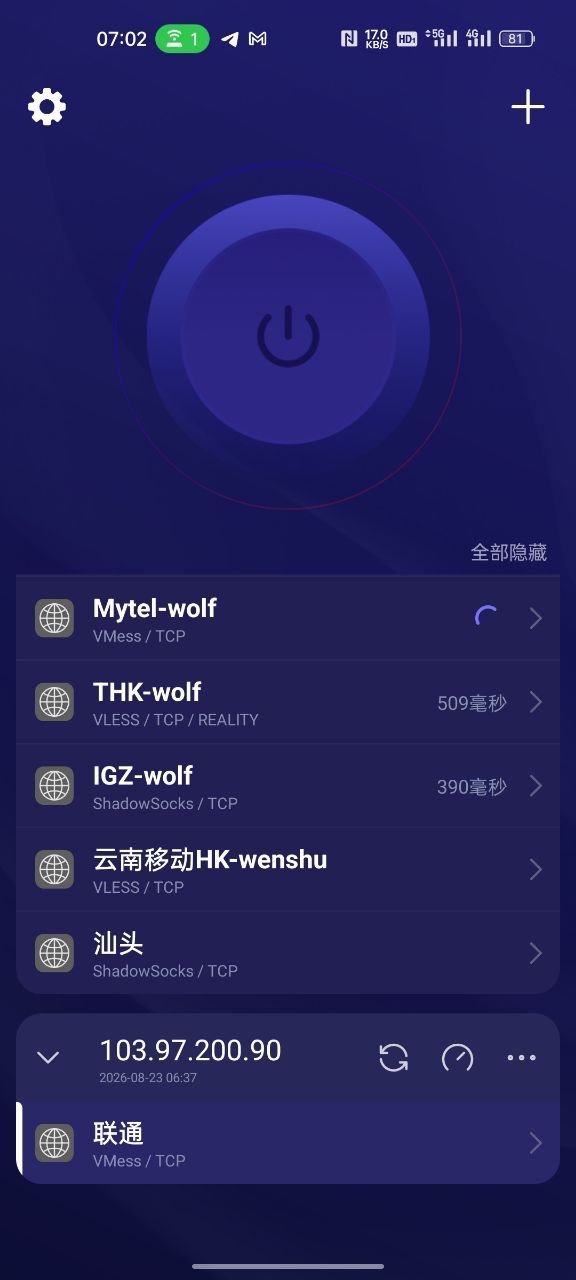
Task: Open the settings gear
Action: (47, 106)
